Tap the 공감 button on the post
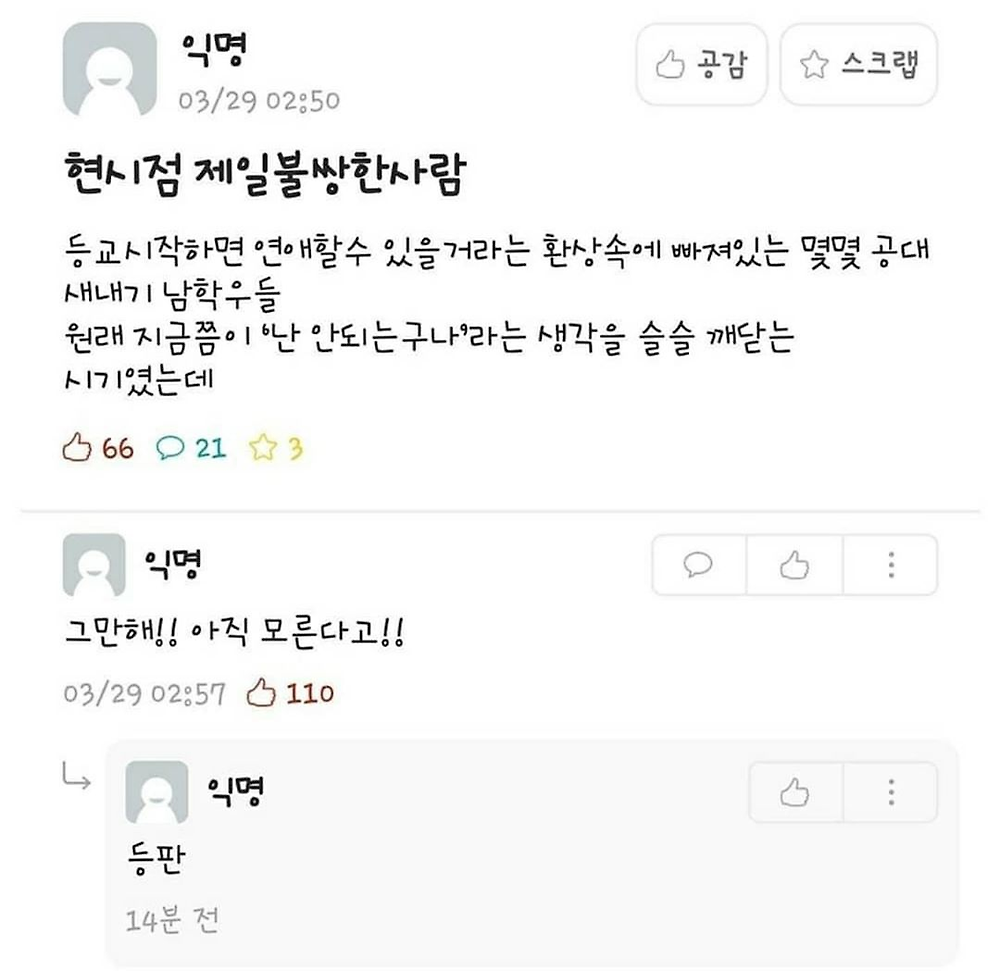This screenshot has width=1000, height=971. pyautogui.click(x=703, y=66)
